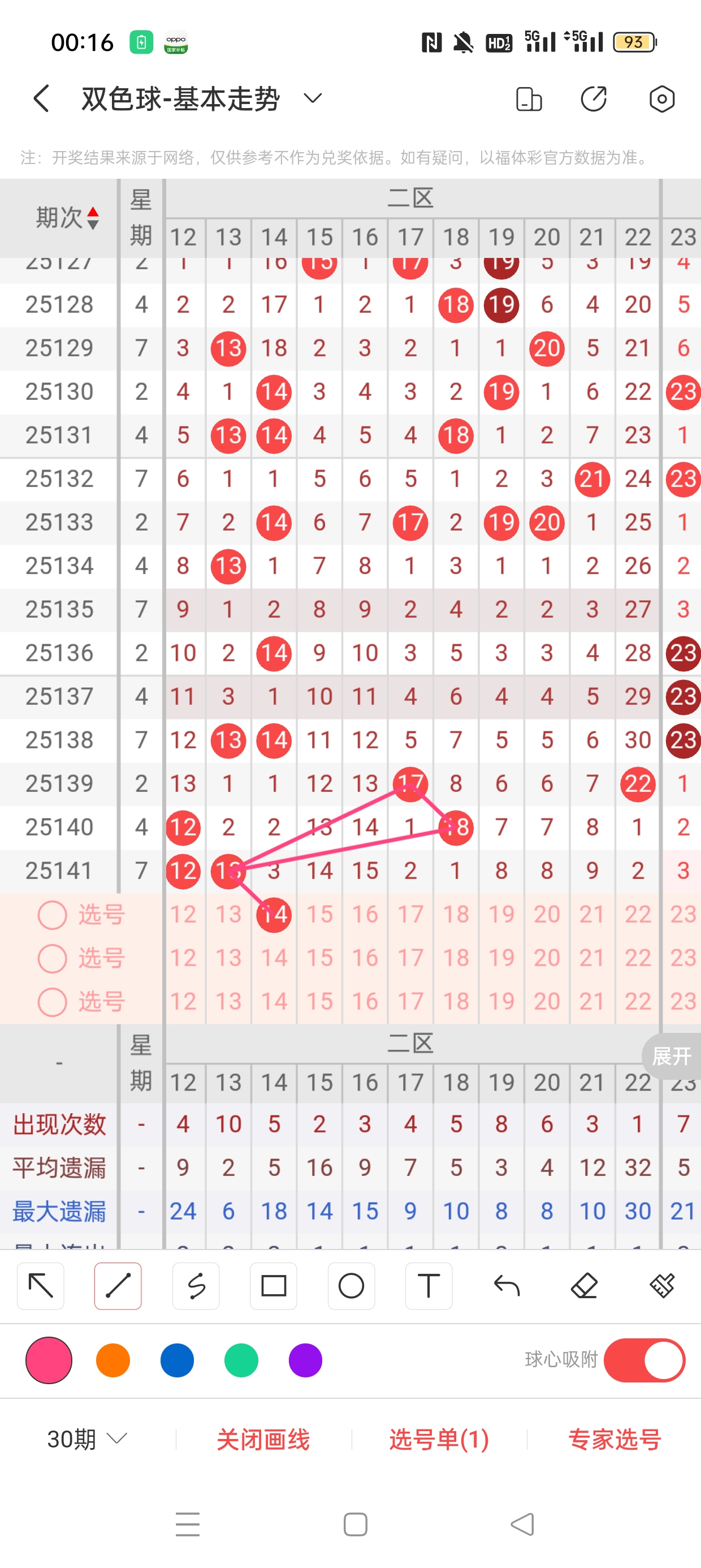701x1568 pixels.
Task: Open the chart settings hexagon icon
Action: point(661,98)
